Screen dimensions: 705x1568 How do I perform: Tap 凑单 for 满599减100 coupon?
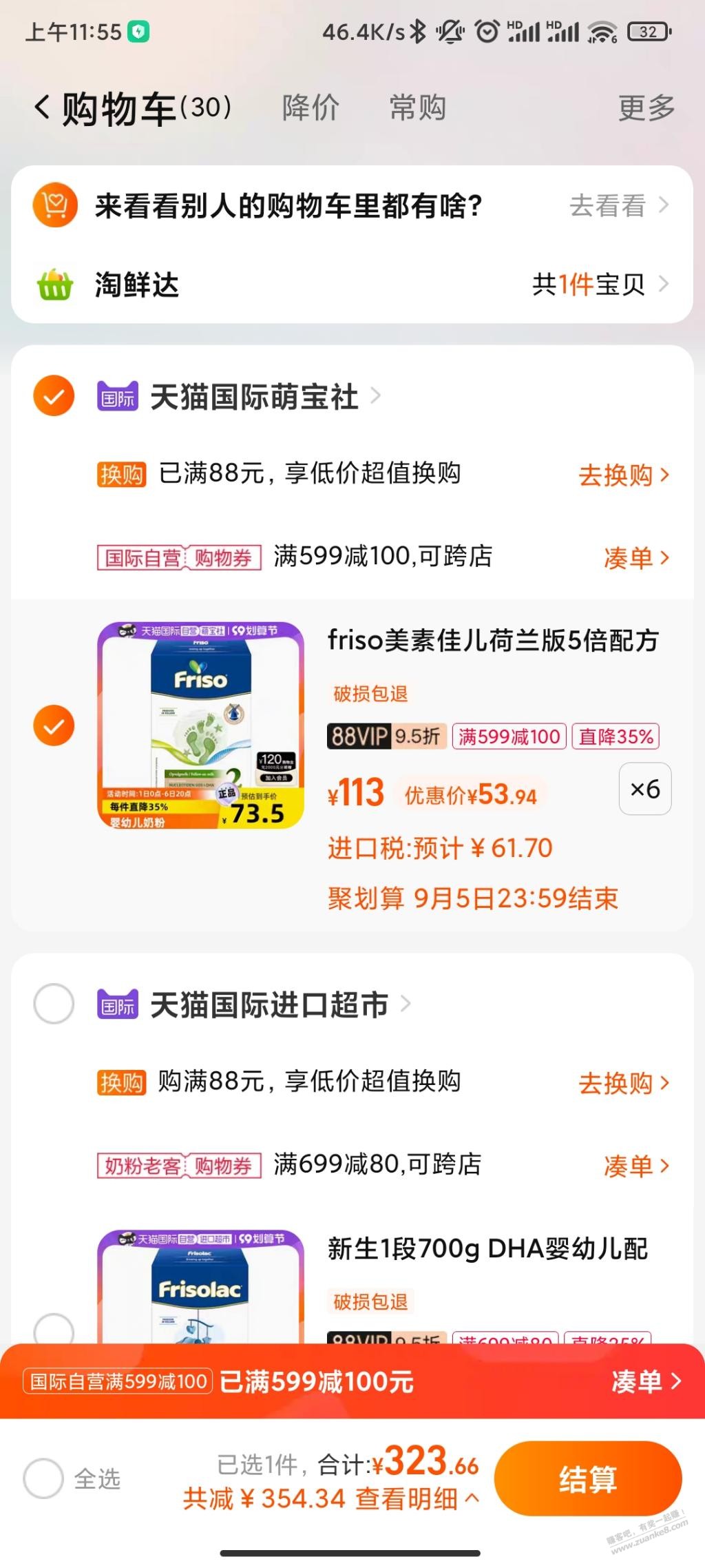click(635, 558)
